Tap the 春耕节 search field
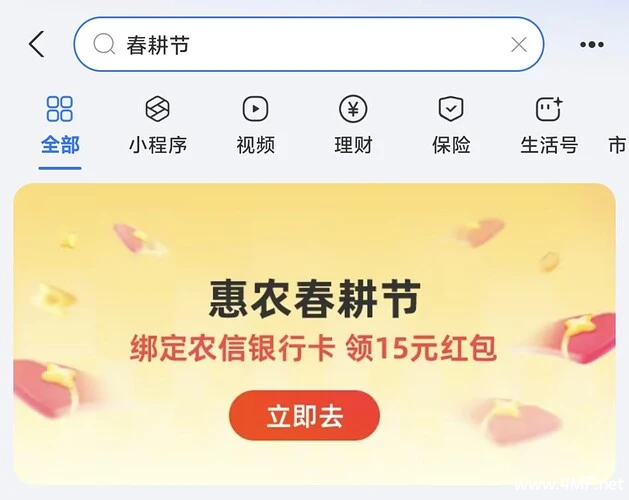Viewport: 629px width, 500px height. click(x=300, y=45)
